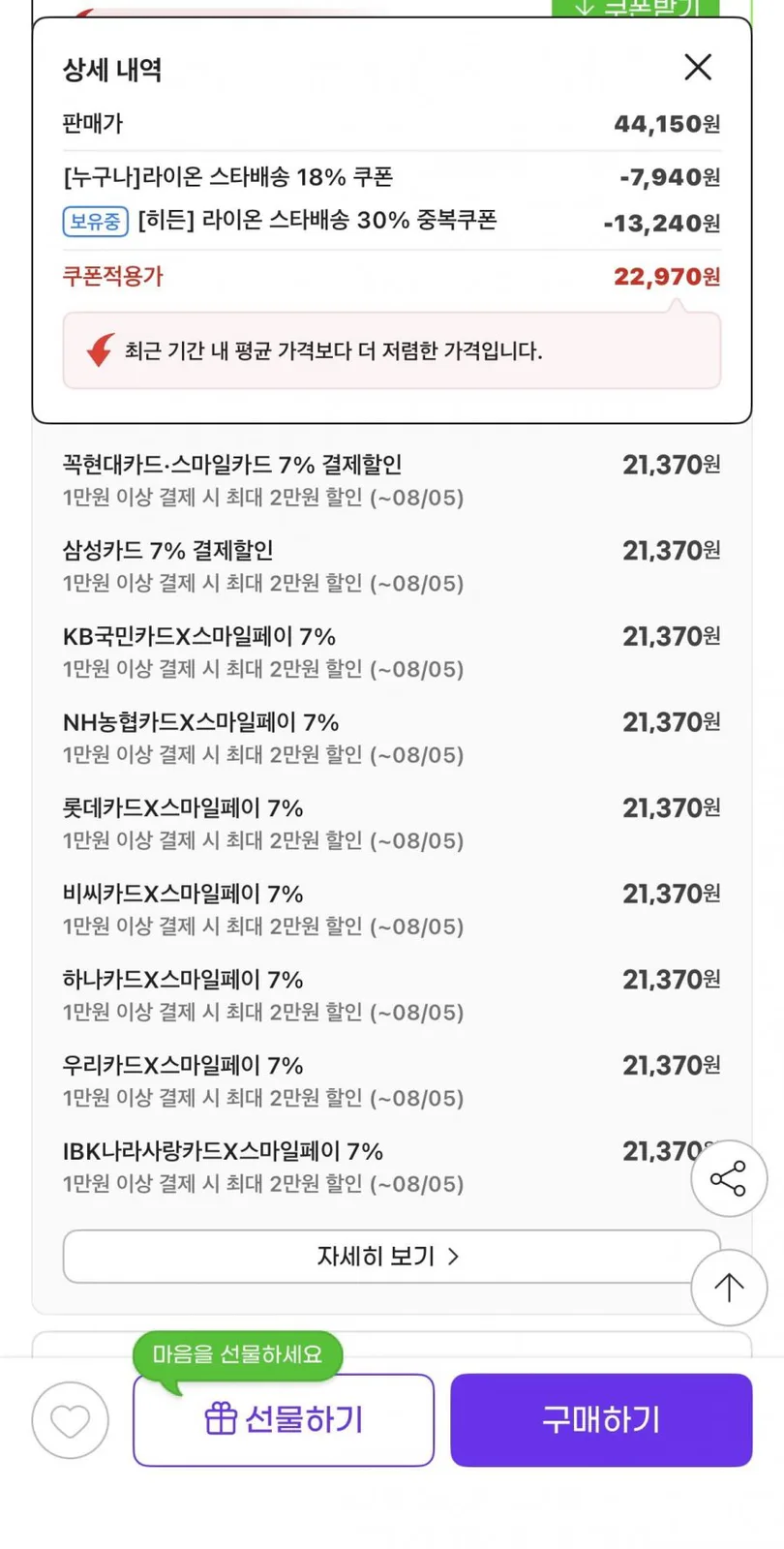The width and height of the screenshot is (784, 1549).
Task: Tap 구매하기 to buy now
Action: (x=601, y=1419)
